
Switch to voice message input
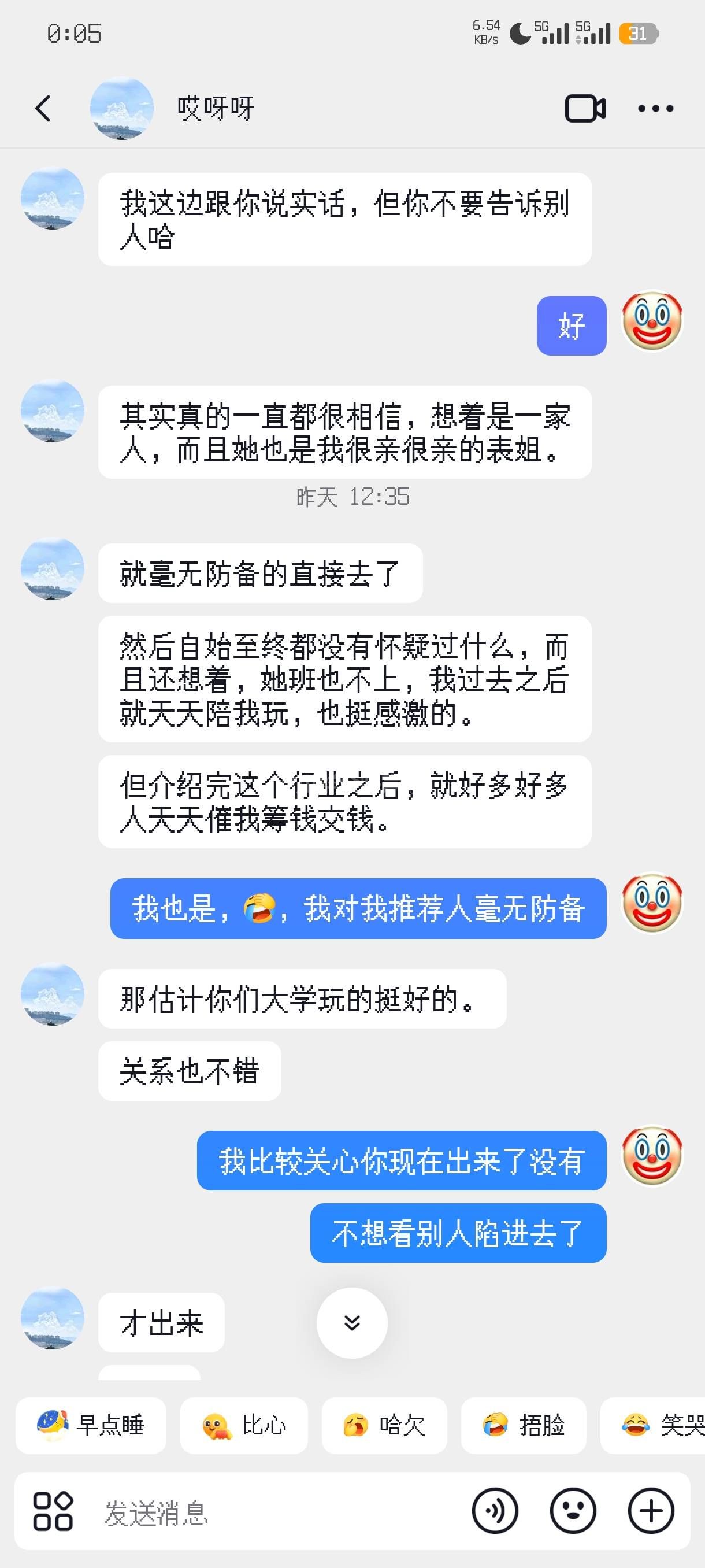pyautogui.click(x=495, y=1511)
